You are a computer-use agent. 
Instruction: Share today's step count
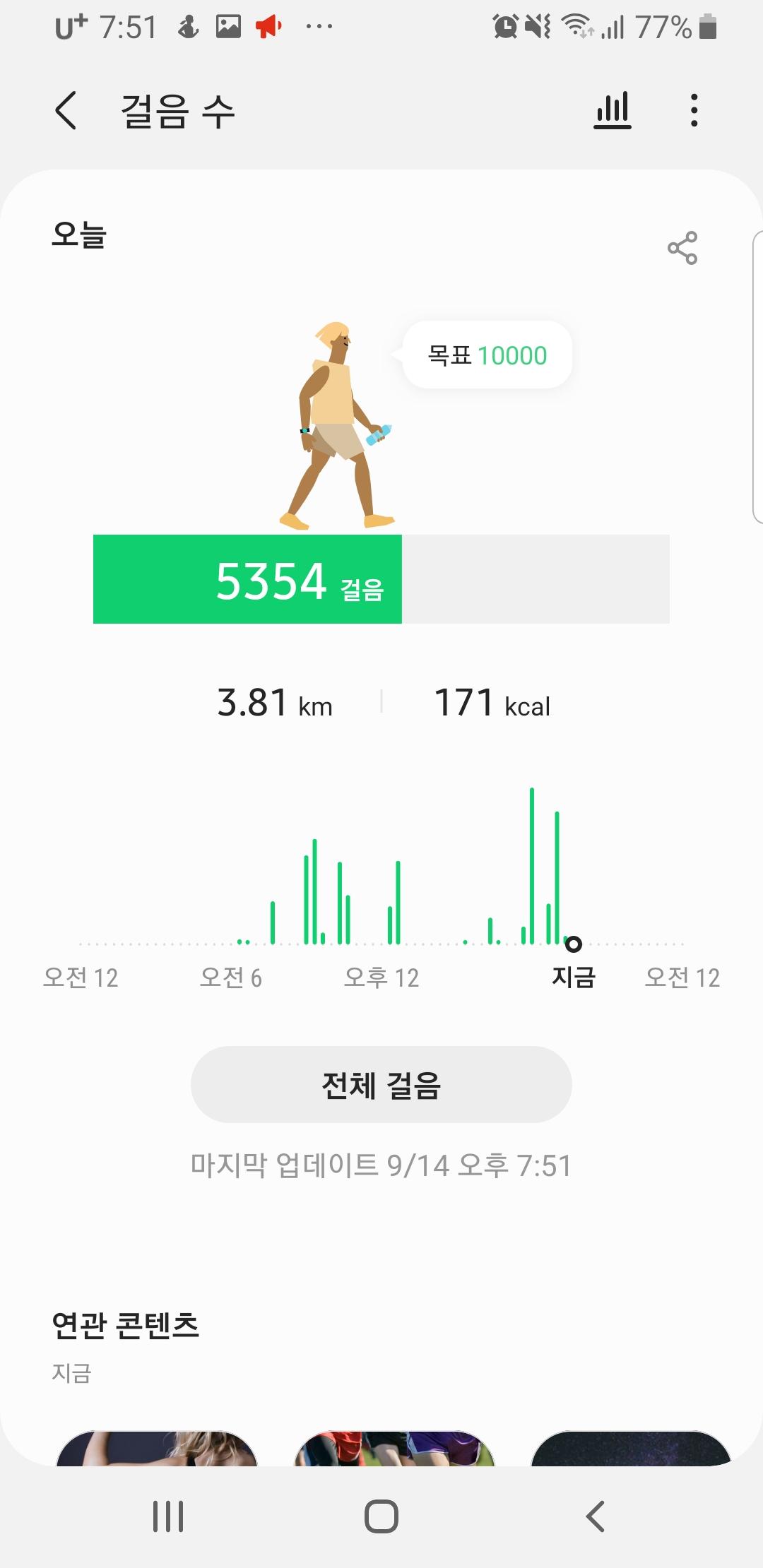(x=682, y=248)
